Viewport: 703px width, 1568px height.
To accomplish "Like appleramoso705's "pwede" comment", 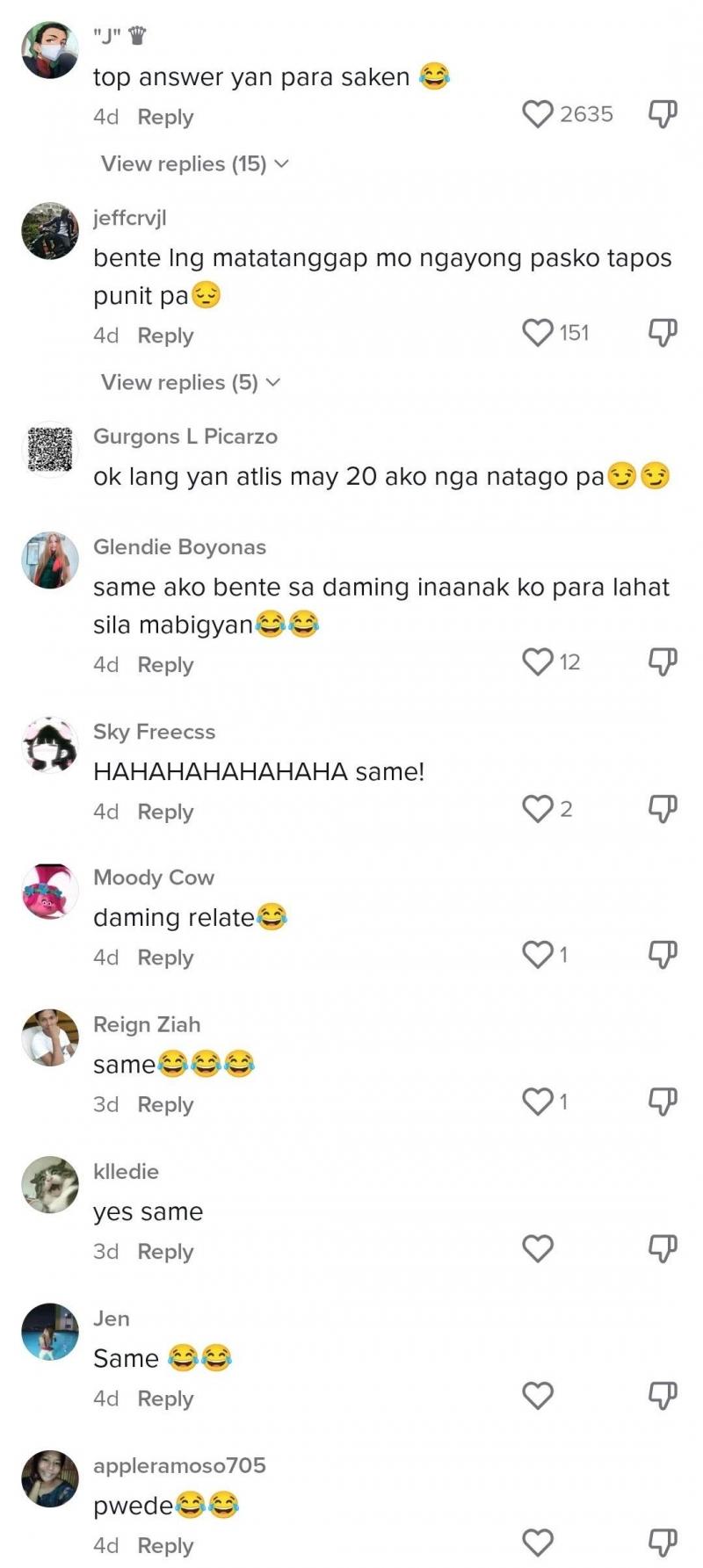I will [538, 1542].
